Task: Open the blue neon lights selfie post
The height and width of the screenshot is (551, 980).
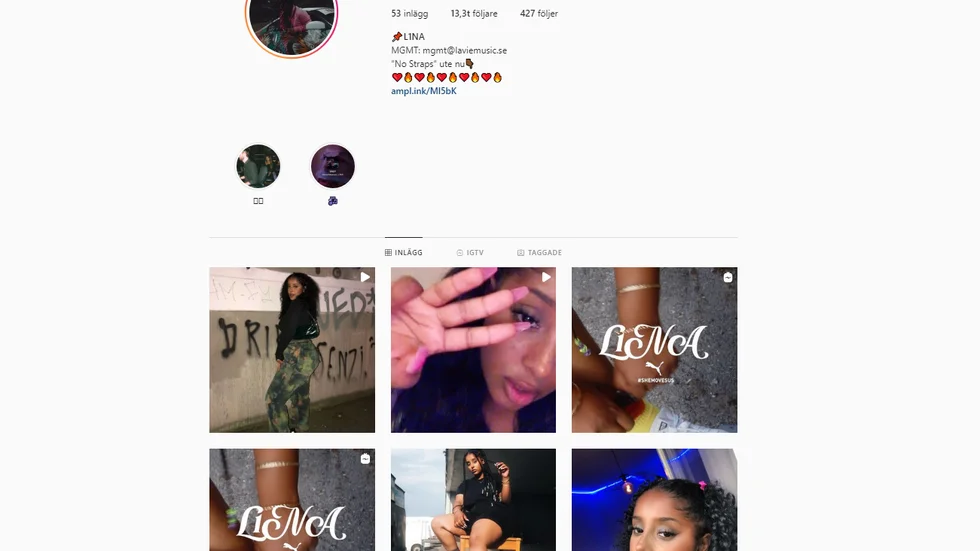Action: pos(654,499)
